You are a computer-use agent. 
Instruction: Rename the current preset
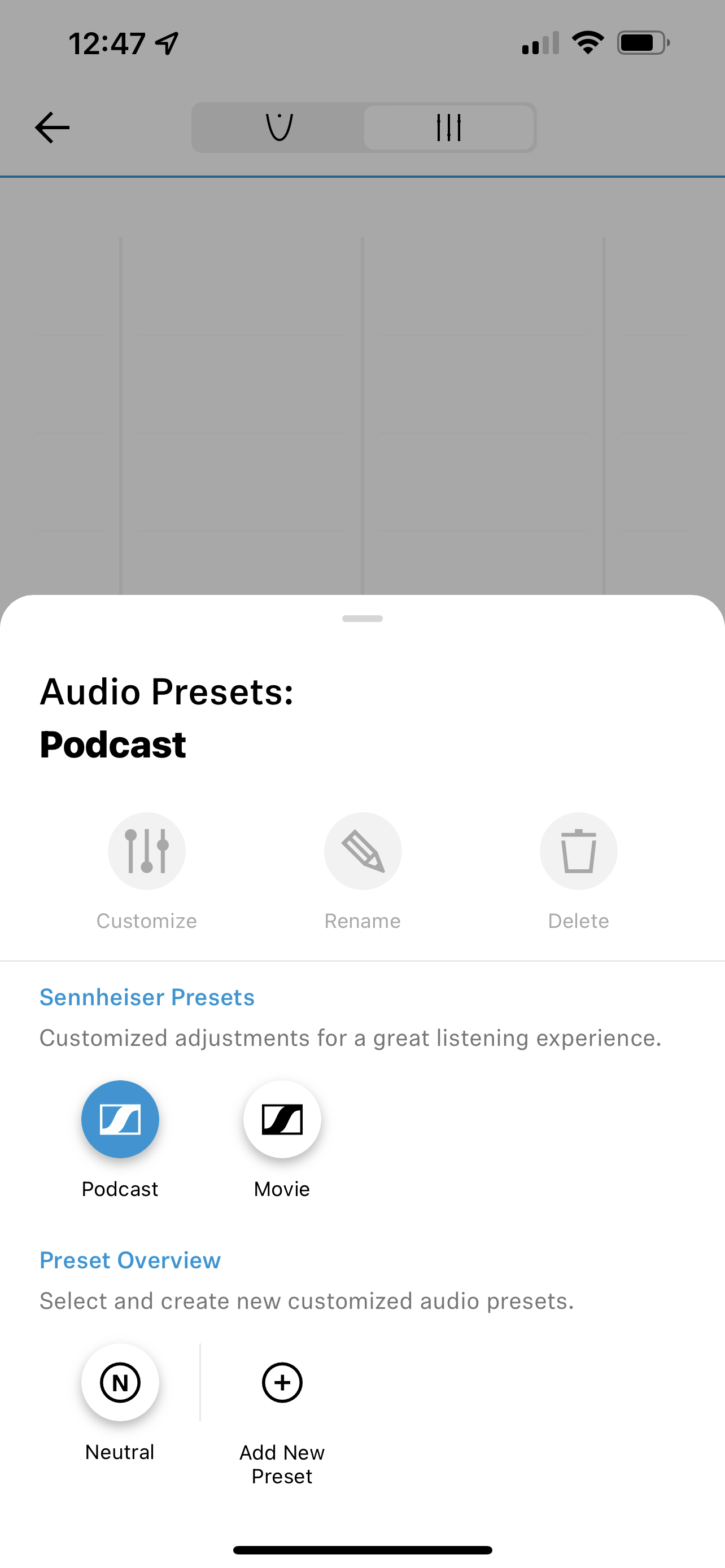363,851
